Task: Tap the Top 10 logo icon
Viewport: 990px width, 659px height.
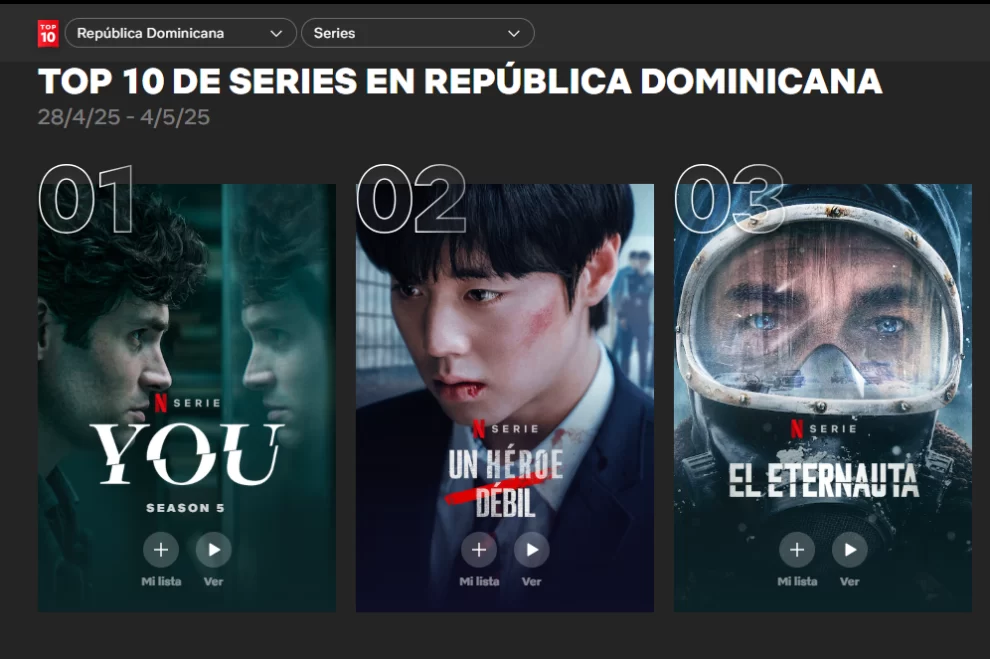Action: pos(48,33)
